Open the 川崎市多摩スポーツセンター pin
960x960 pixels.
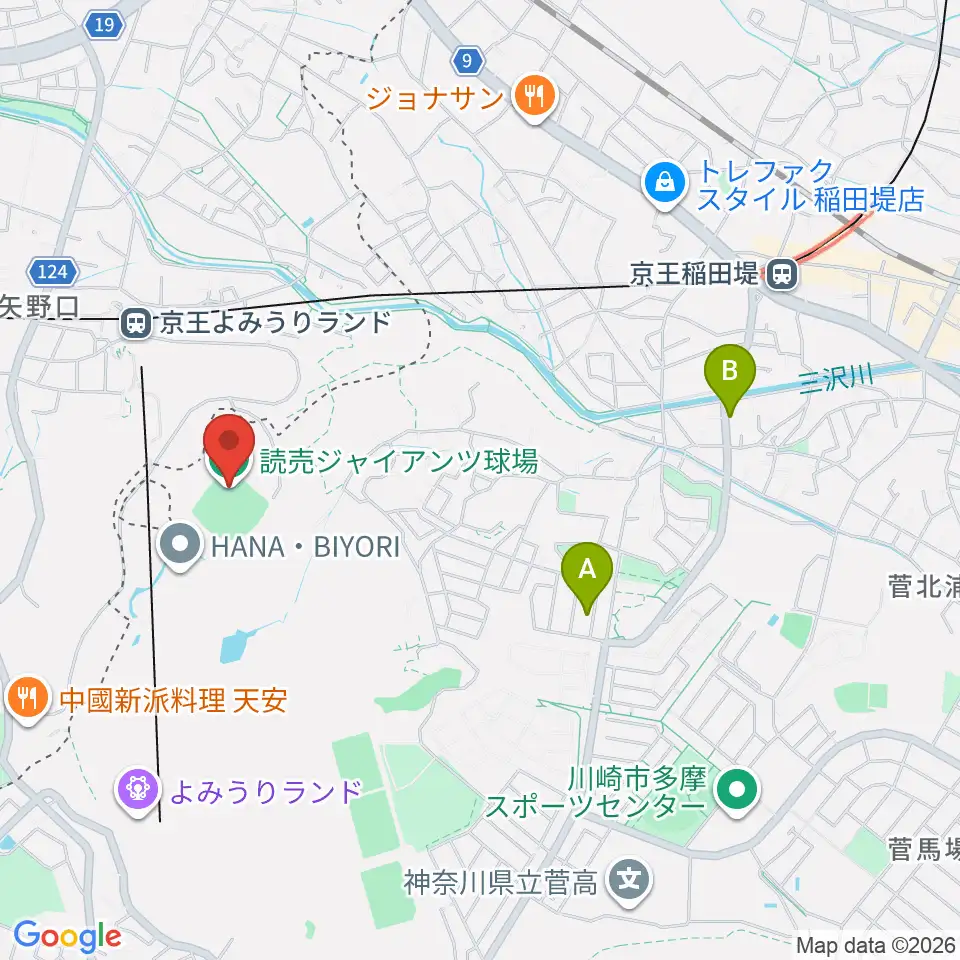(x=737, y=792)
